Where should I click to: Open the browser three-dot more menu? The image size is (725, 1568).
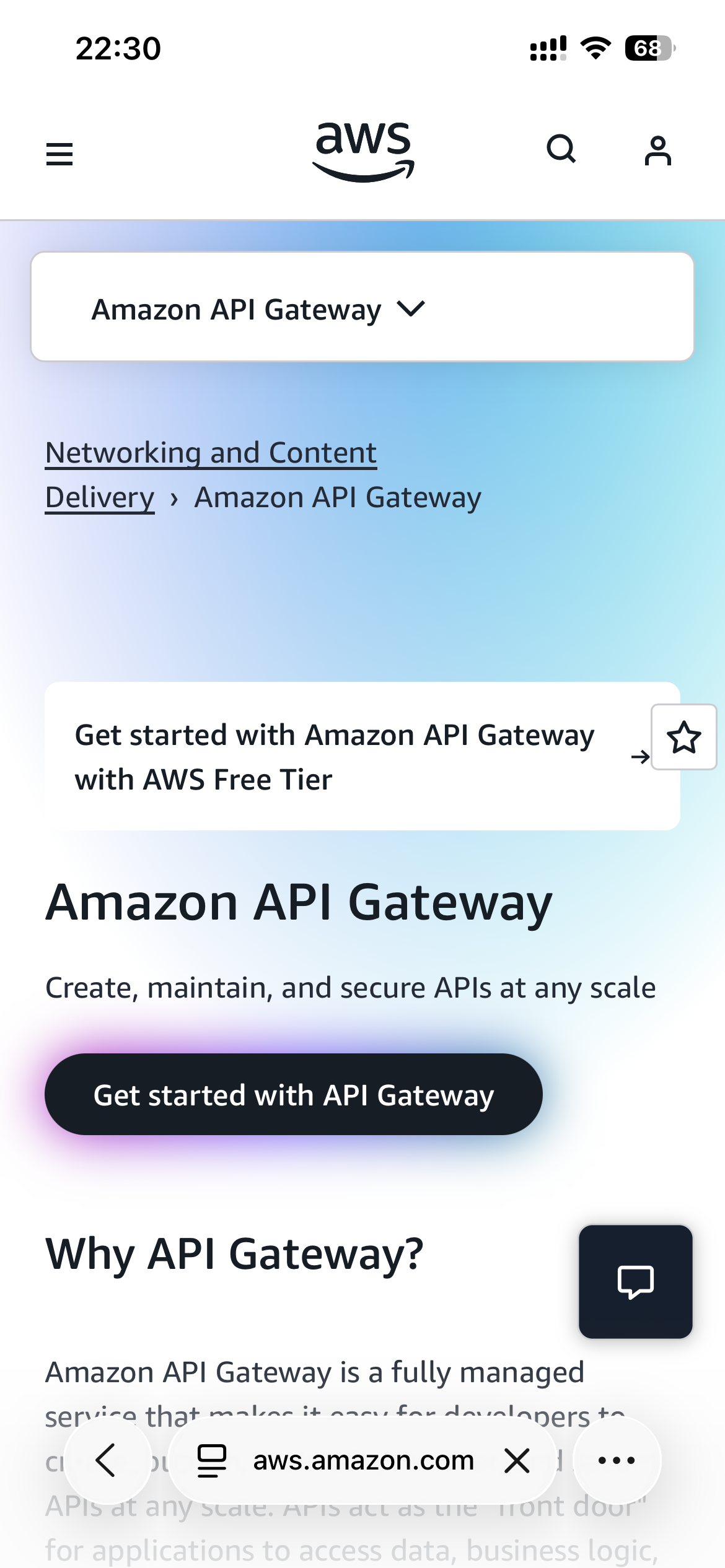click(617, 1460)
